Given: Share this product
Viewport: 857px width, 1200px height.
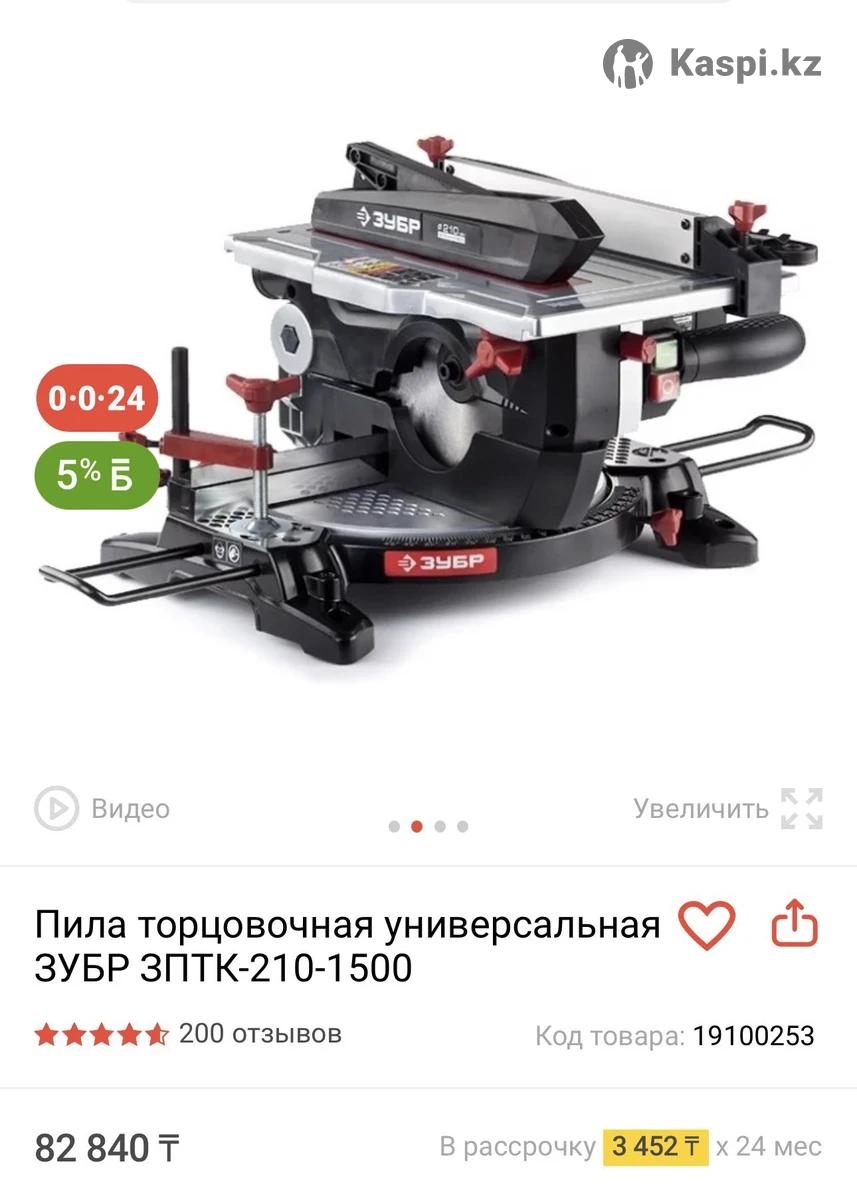Looking at the screenshot, I should click(794, 926).
